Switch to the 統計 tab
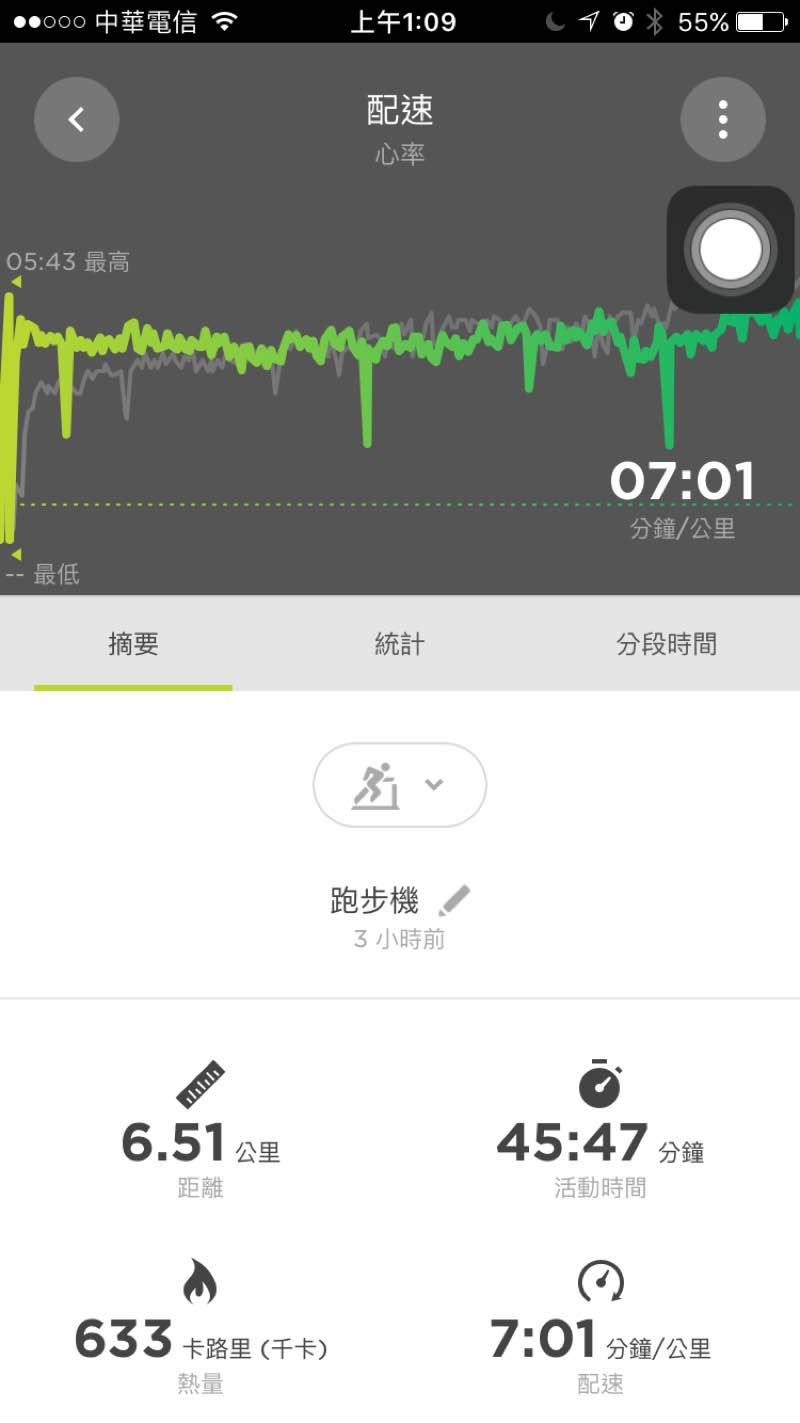 pyautogui.click(x=399, y=645)
